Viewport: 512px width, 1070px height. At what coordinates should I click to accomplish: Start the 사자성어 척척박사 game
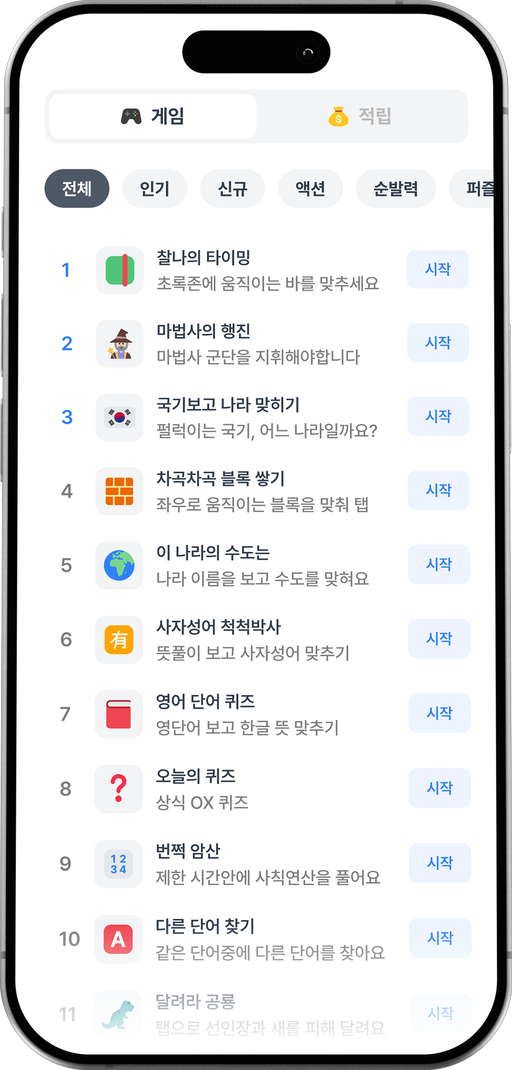click(x=439, y=639)
